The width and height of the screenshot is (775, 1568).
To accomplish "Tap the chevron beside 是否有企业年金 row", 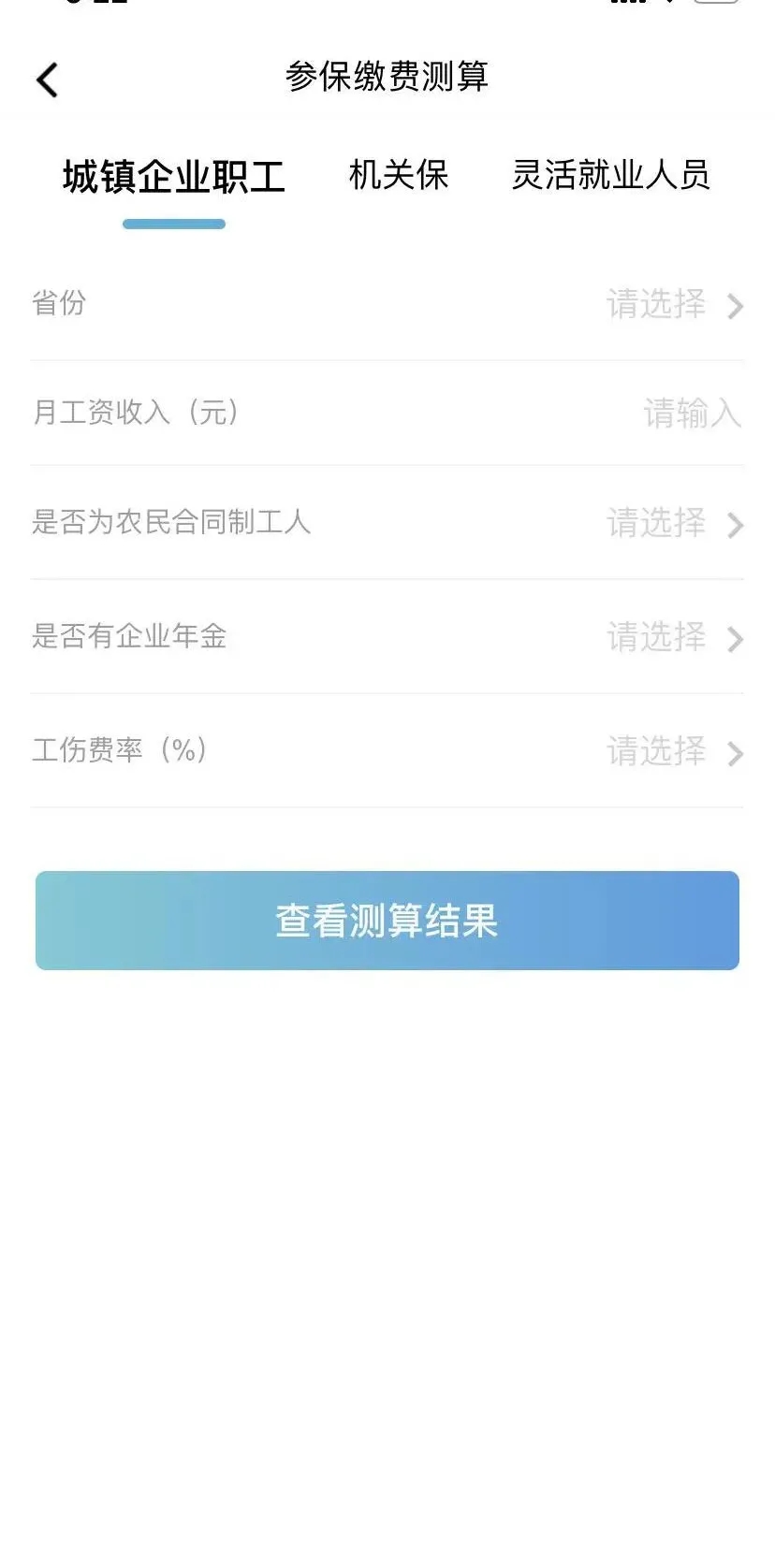I will (736, 639).
